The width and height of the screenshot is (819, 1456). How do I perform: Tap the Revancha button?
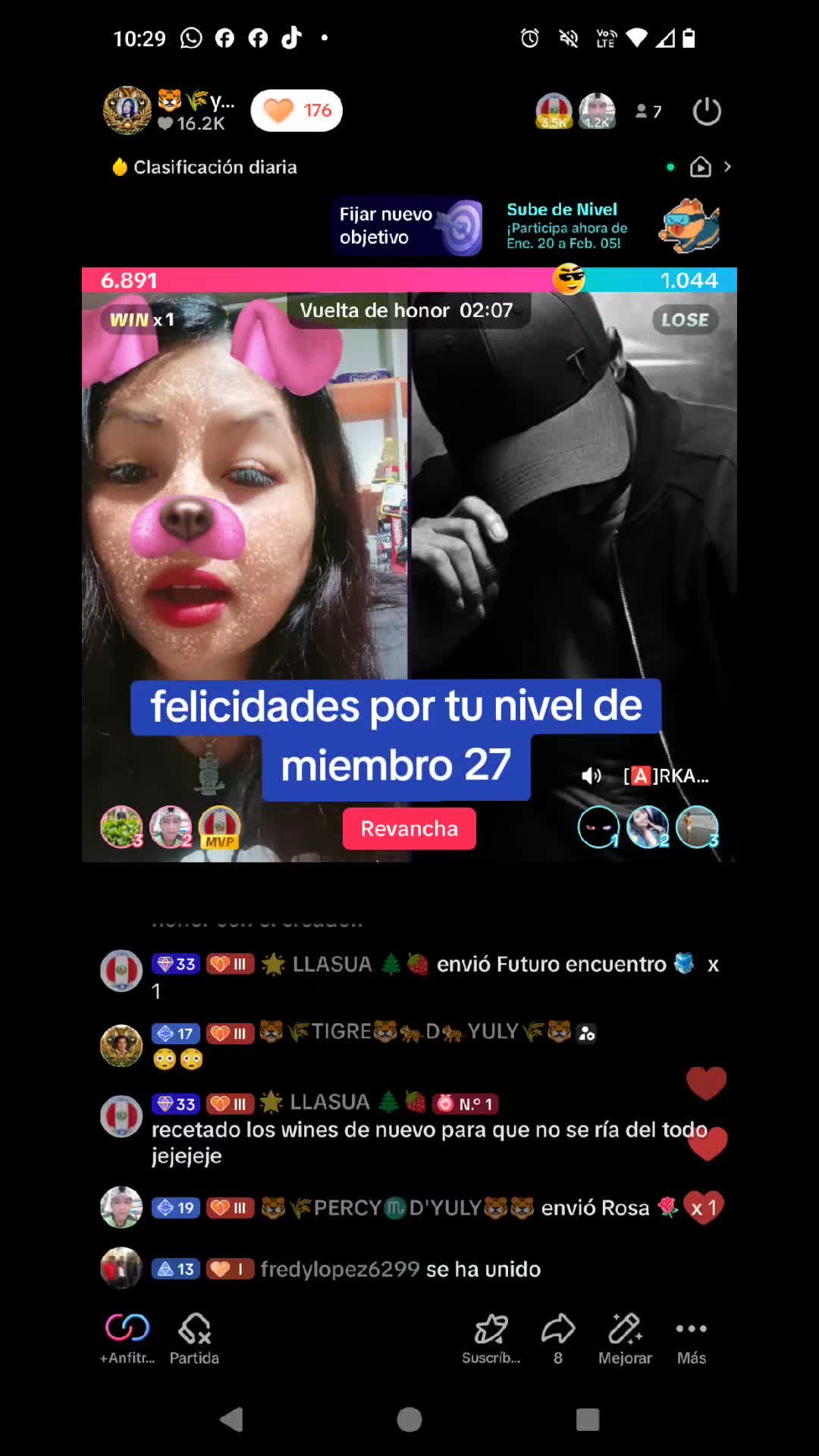[x=409, y=828]
